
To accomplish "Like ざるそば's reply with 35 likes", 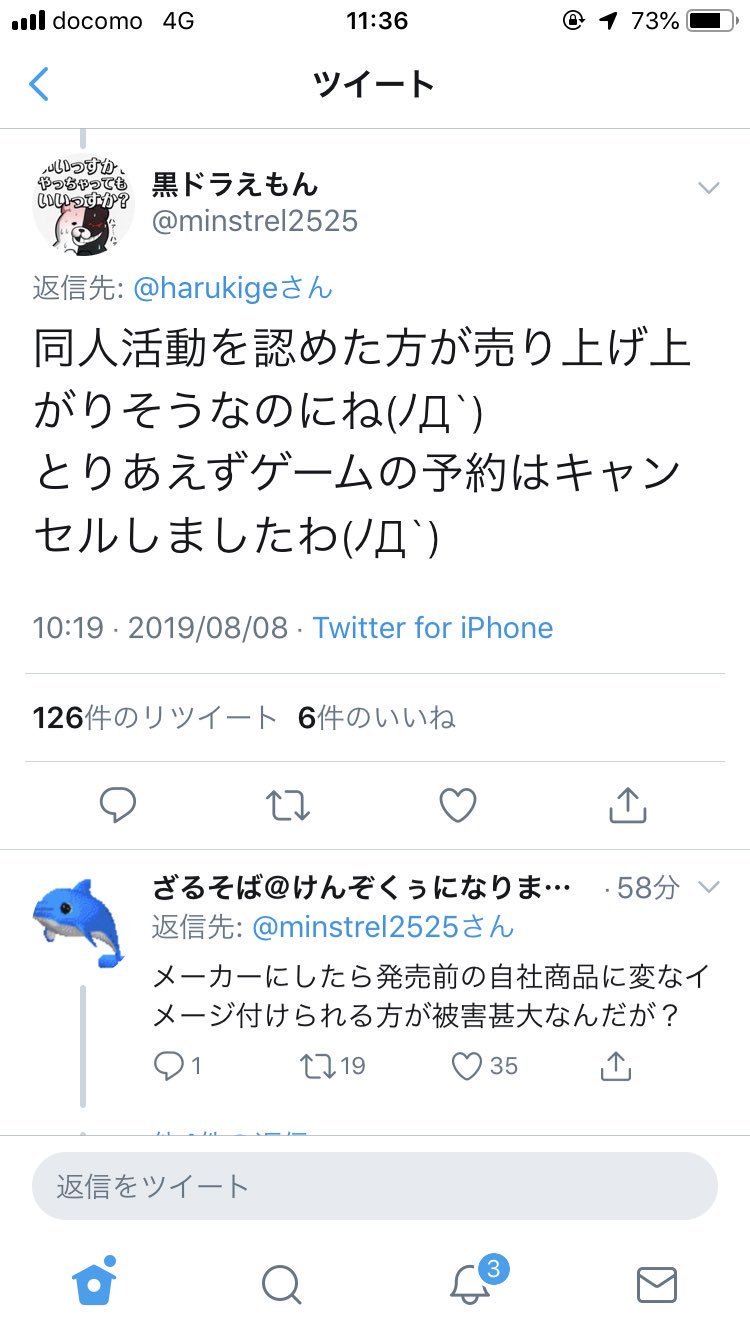I will click(485, 1066).
